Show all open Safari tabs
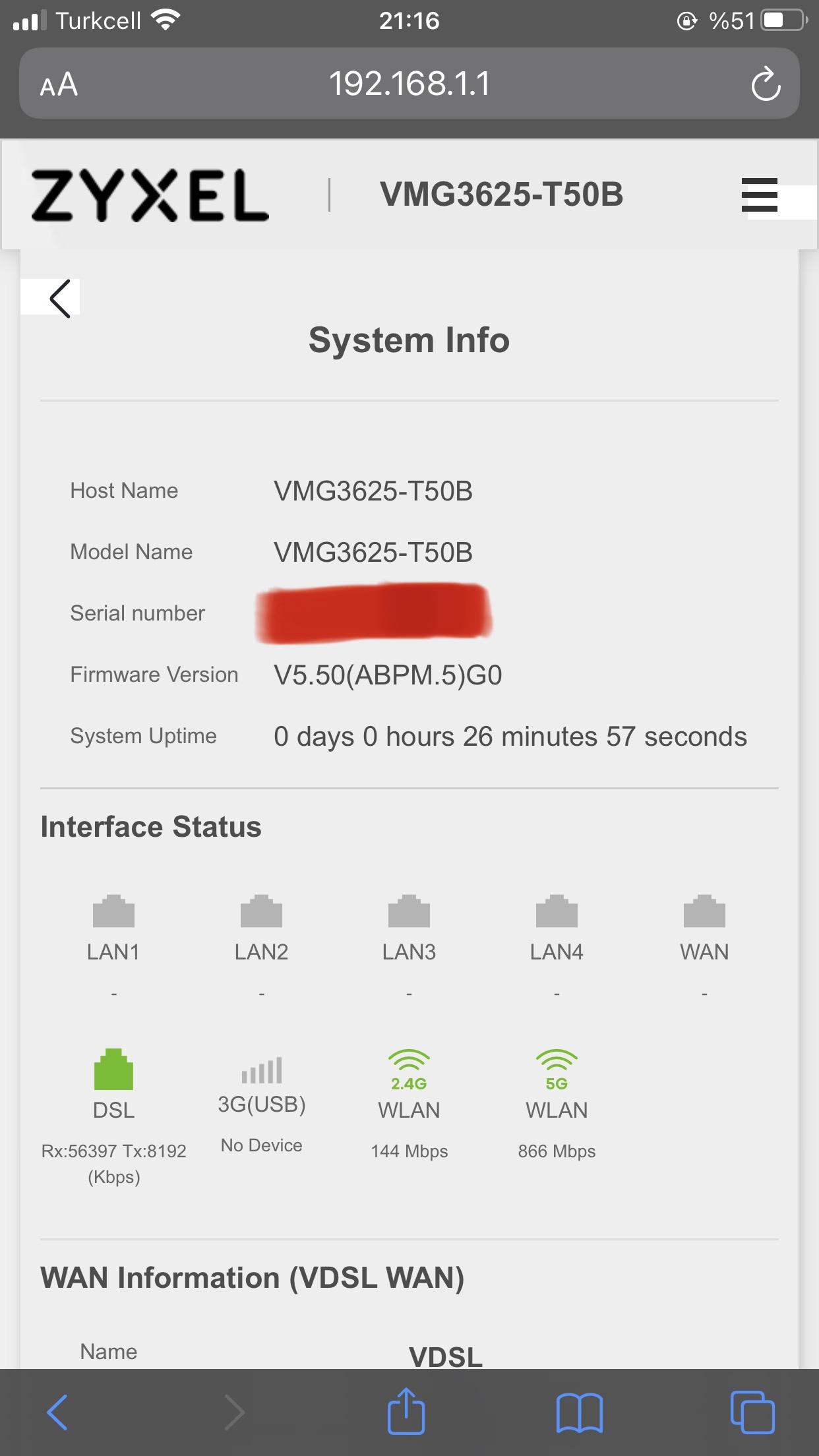Screen dimensions: 819x1456 point(752,1412)
